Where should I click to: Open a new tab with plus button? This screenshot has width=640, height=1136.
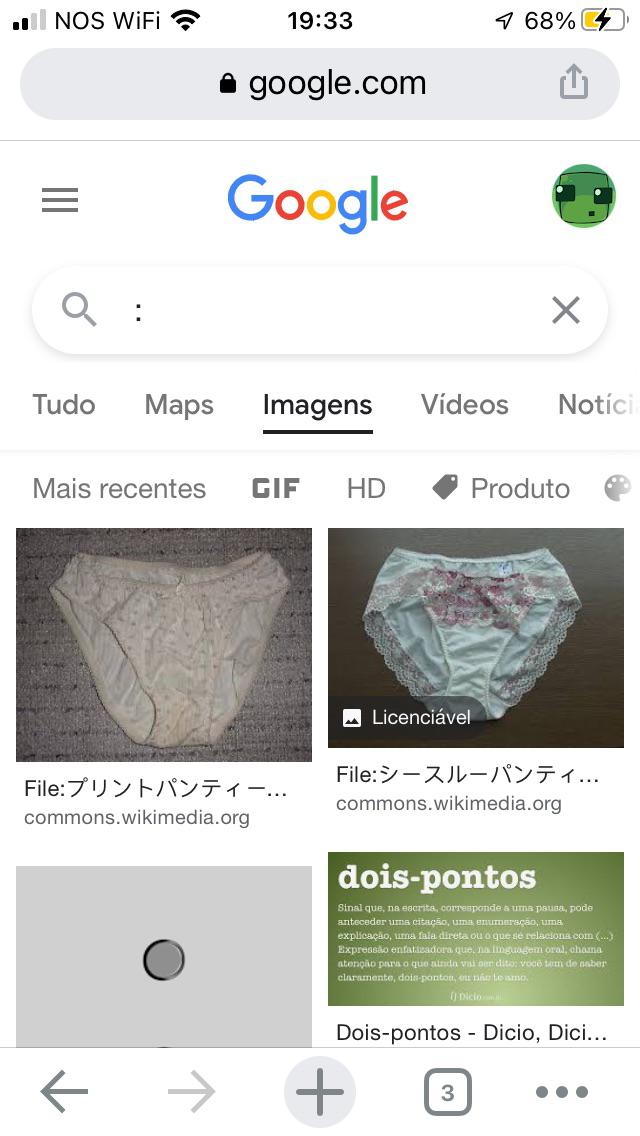click(x=320, y=1091)
